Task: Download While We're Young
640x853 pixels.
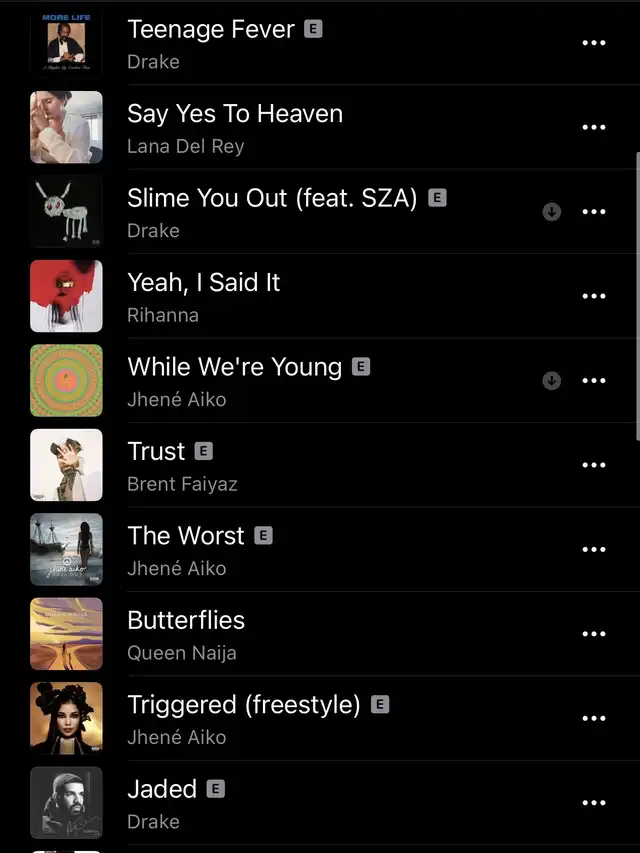Action: tap(551, 381)
